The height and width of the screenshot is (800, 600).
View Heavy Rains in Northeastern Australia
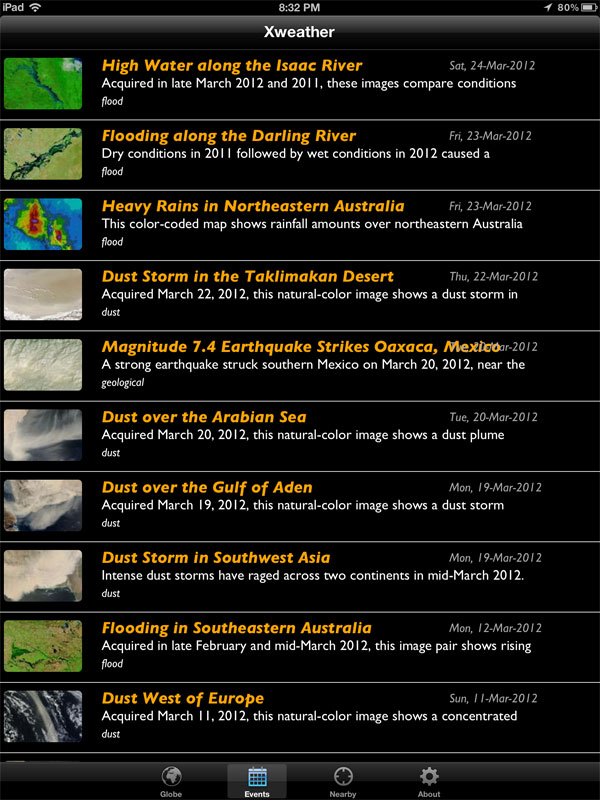[x=300, y=223]
